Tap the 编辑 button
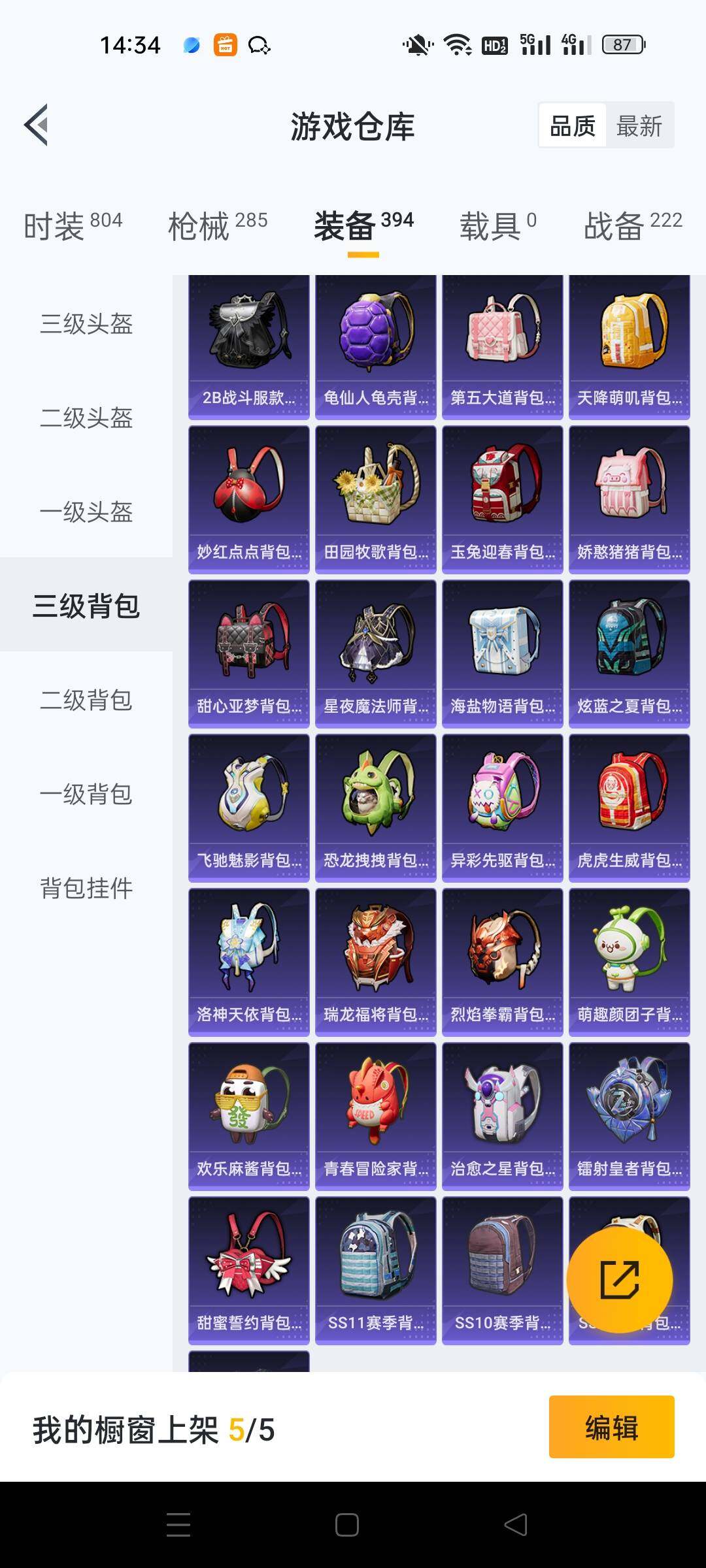706x1568 pixels. click(x=611, y=1427)
